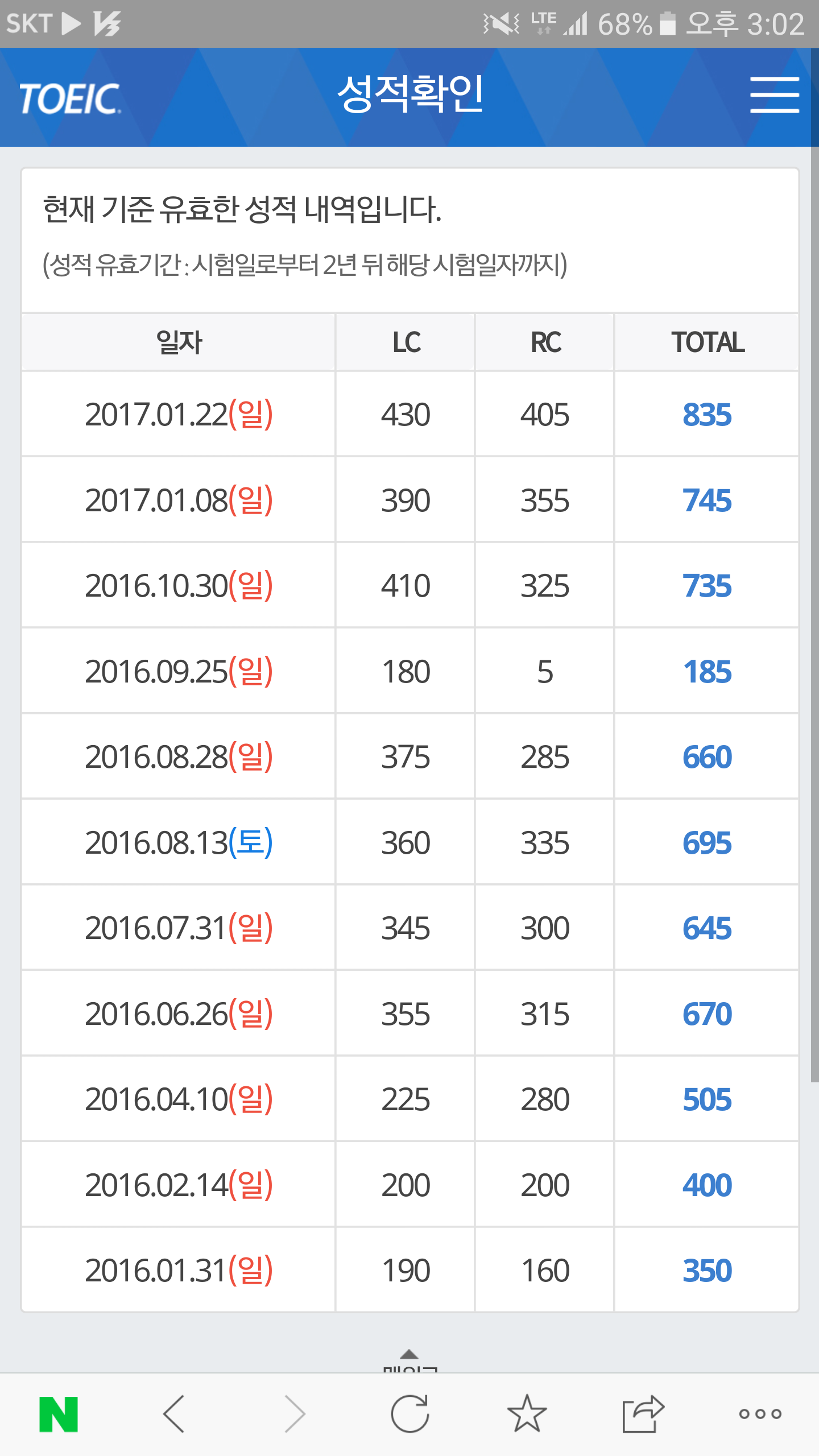
Task: Go back to the previous page
Action: (174, 1414)
